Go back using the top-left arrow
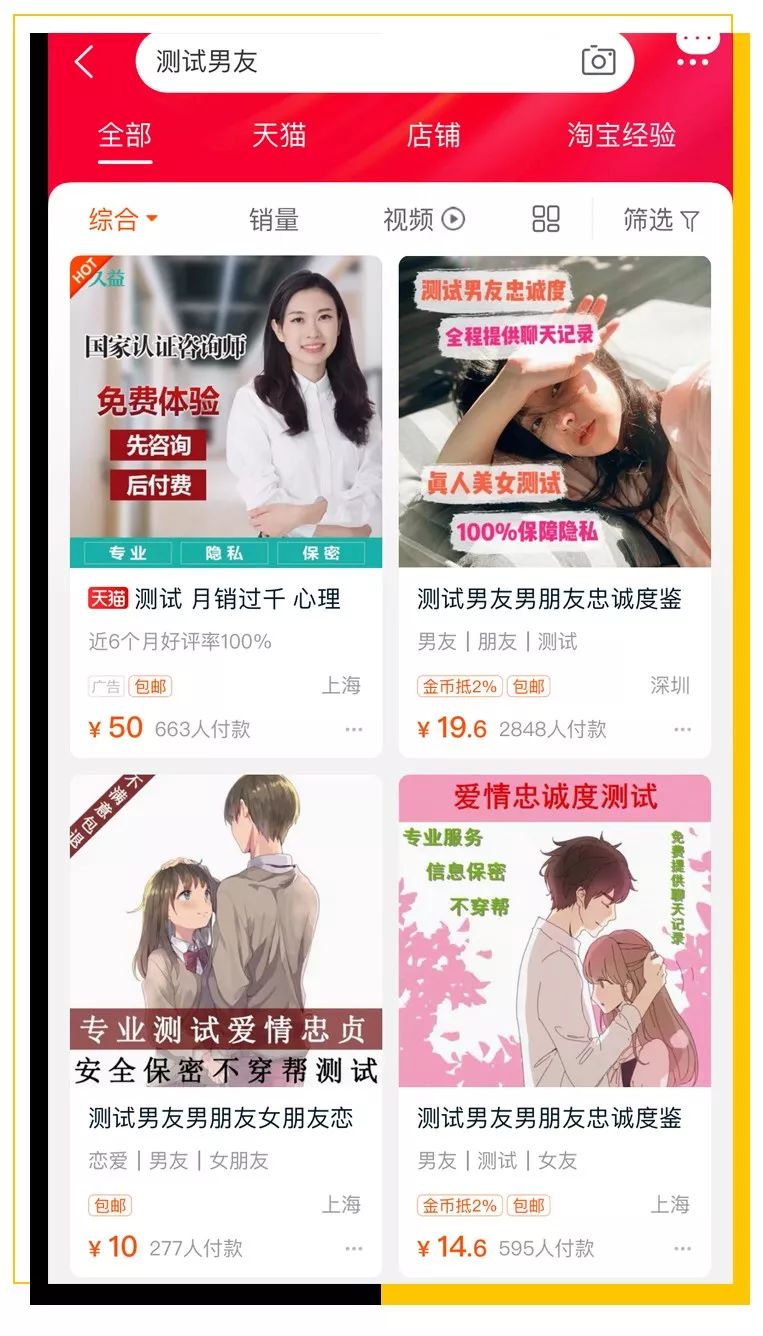Viewport: 763px width, 1336px height. pyautogui.click(x=85, y=62)
